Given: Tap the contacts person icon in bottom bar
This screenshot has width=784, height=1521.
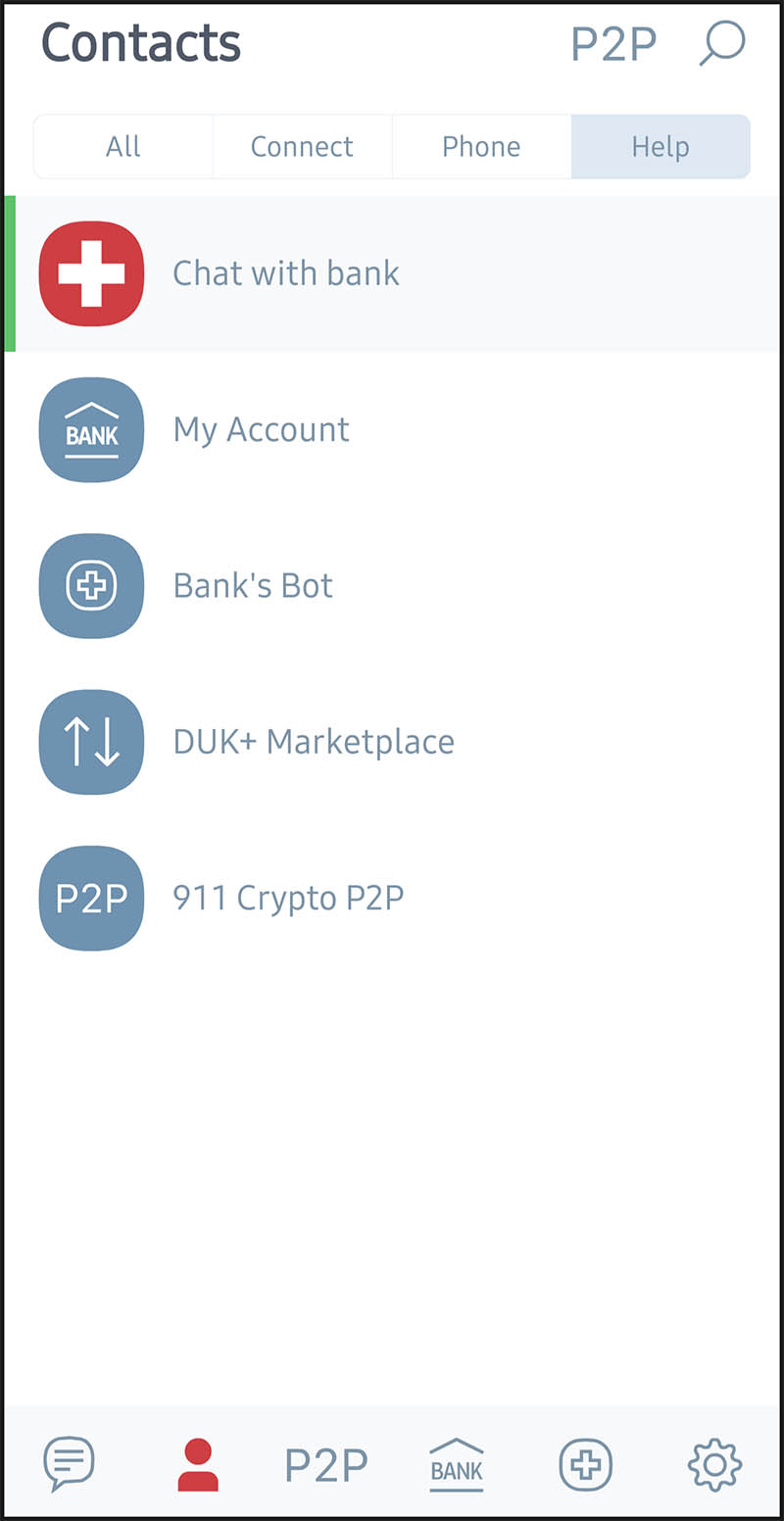Looking at the screenshot, I should pyautogui.click(x=198, y=1464).
